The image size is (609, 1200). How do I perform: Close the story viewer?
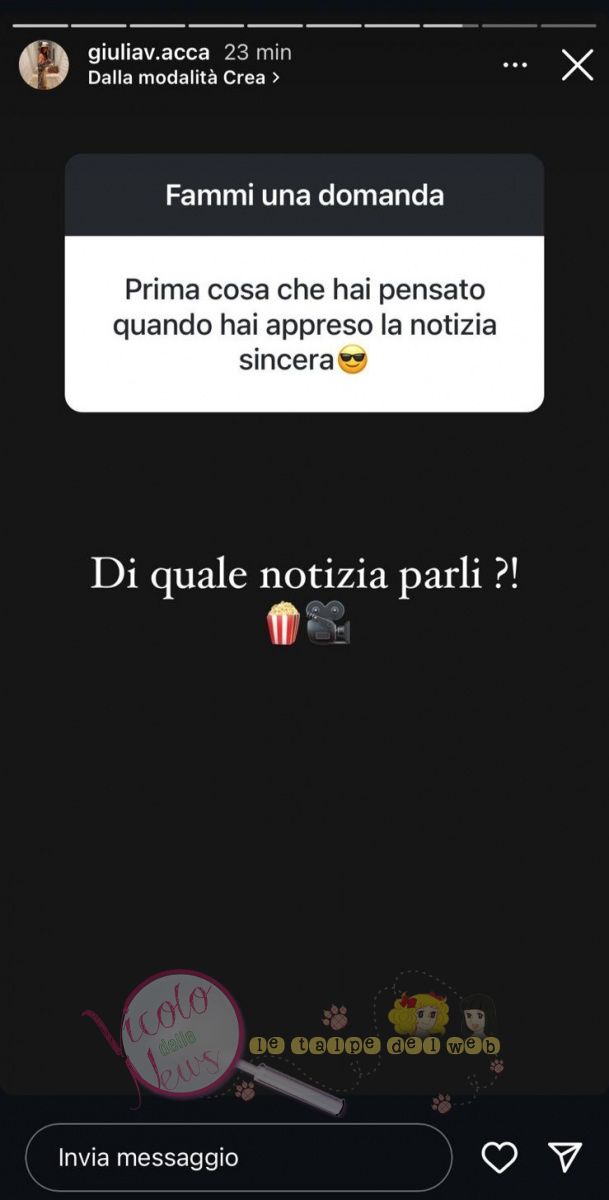coord(577,65)
